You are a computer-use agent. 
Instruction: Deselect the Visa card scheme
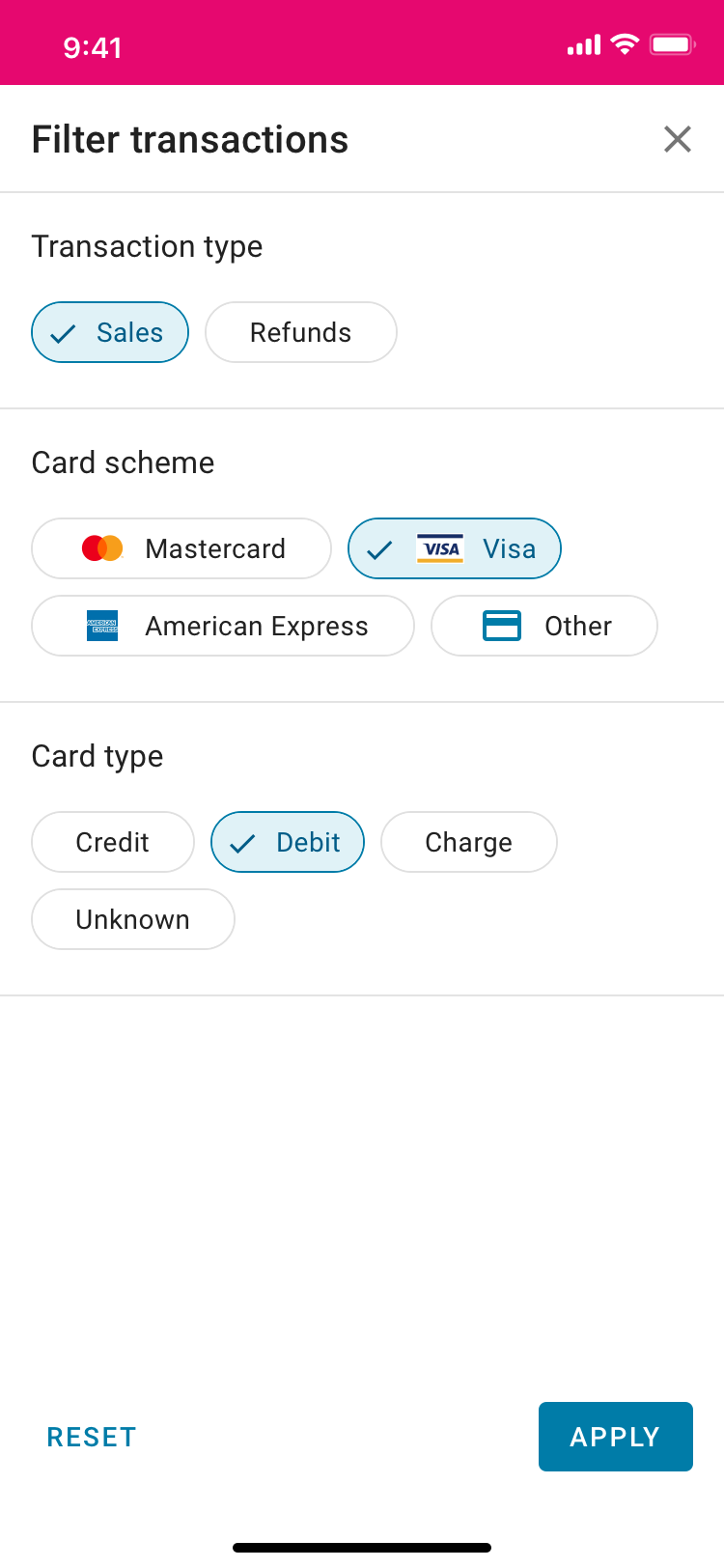coord(455,548)
